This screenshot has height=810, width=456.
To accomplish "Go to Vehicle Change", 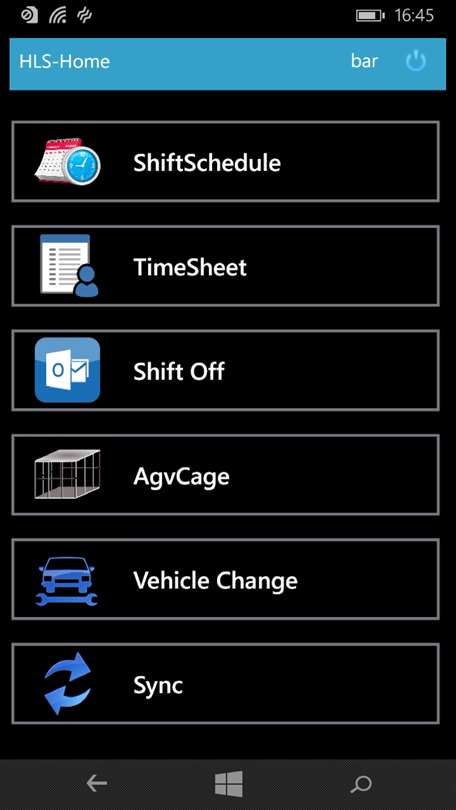I will (226, 579).
